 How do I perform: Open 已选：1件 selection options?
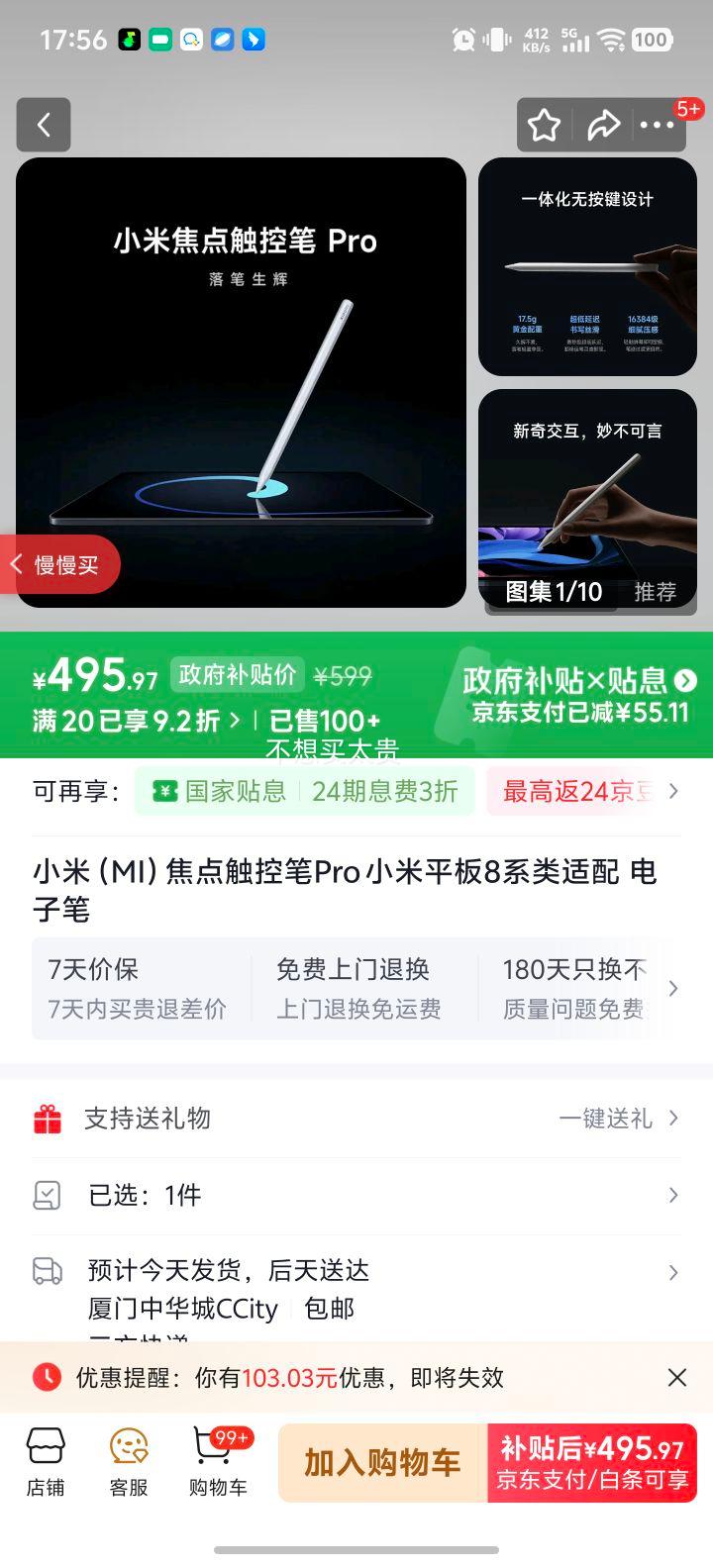pos(356,1195)
